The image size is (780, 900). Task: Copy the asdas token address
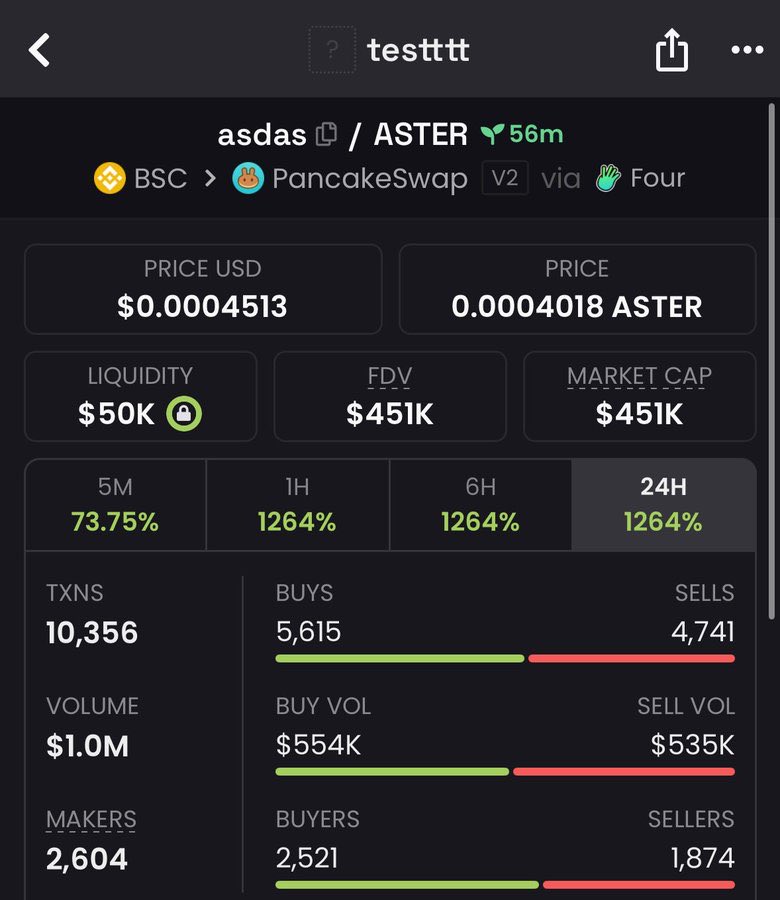coord(326,134)
